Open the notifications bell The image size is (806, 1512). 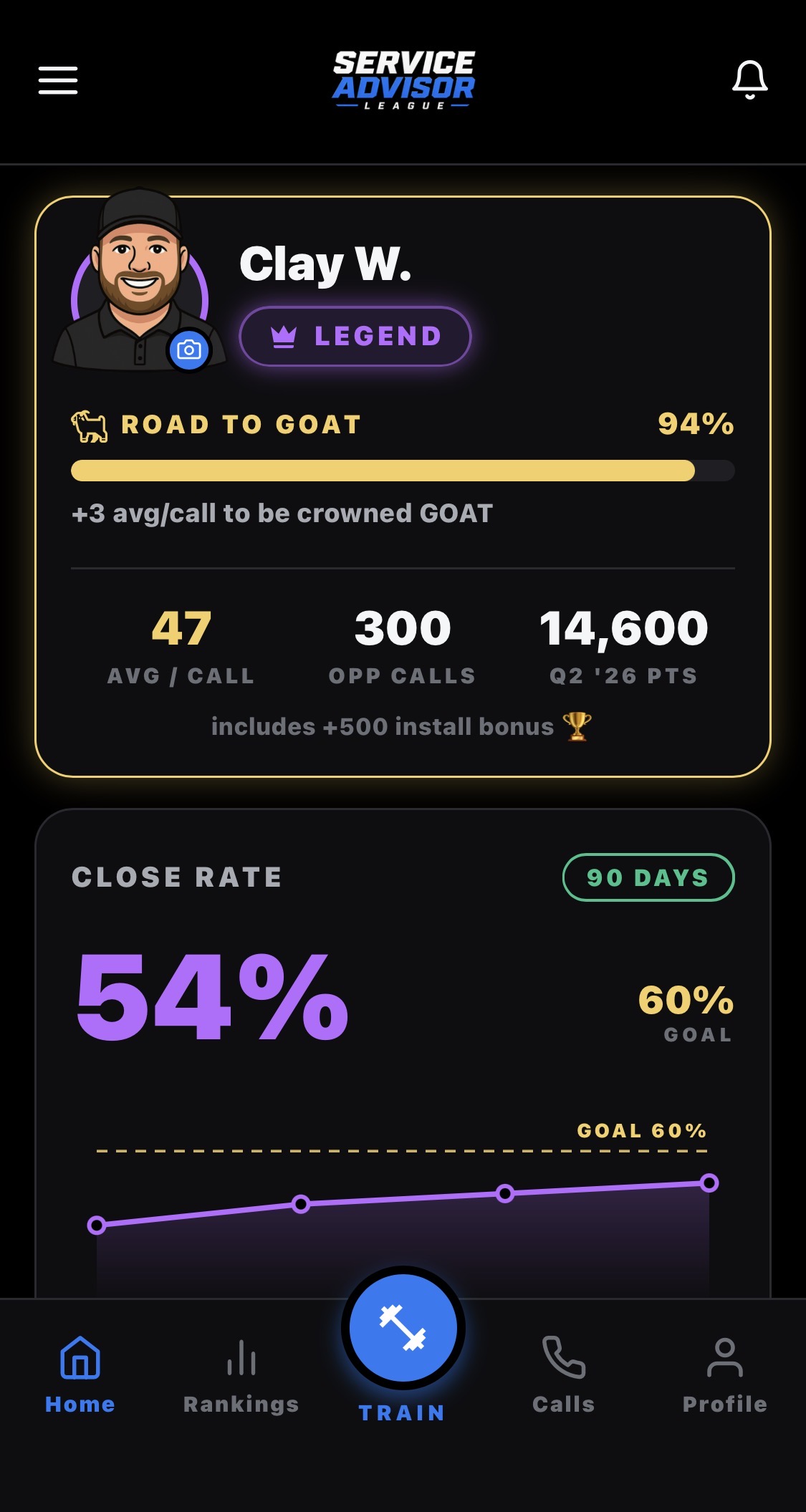click(749, 80)
